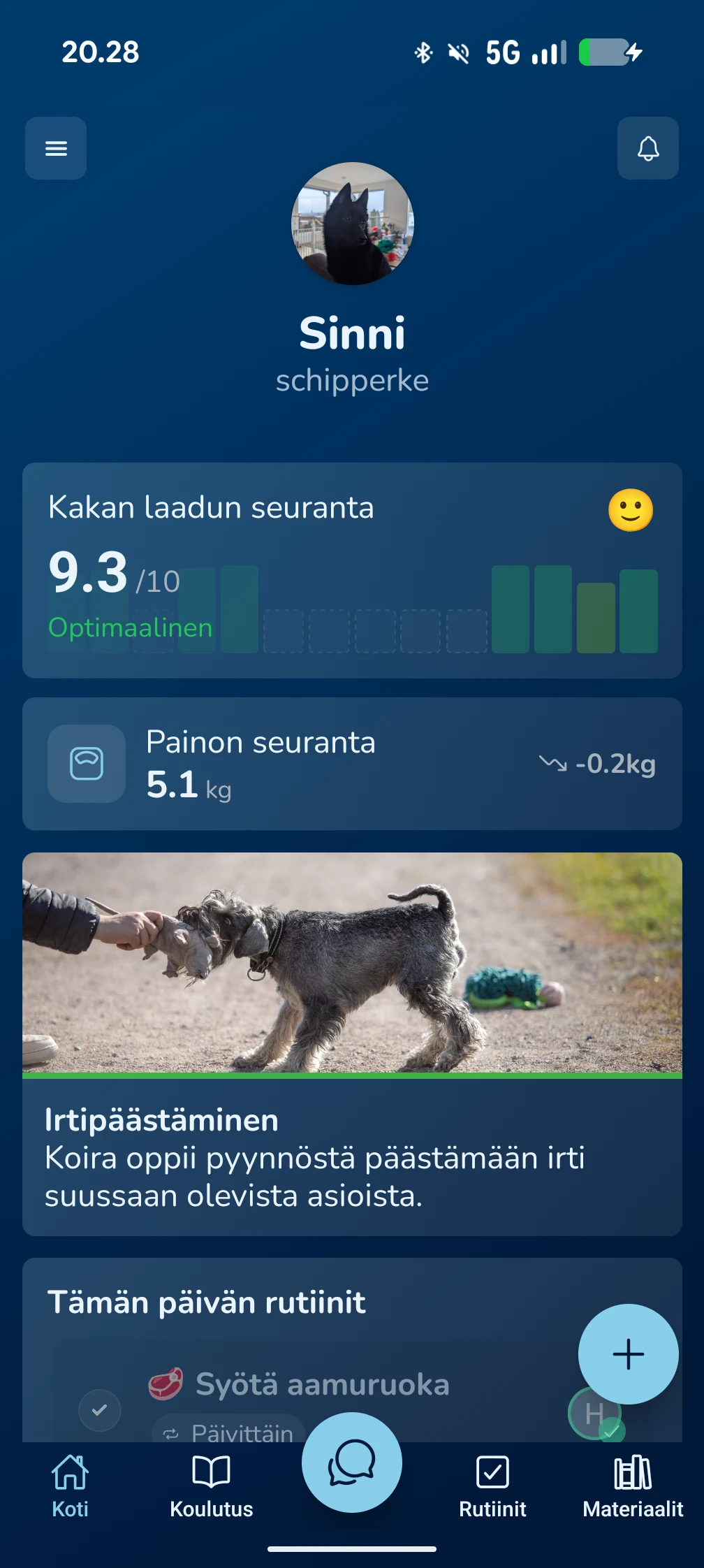This screenshot has width=704, height=1568.
Task: Open Painon seuranta weight card
Action: pyautogui.click(x=352, y=763)
